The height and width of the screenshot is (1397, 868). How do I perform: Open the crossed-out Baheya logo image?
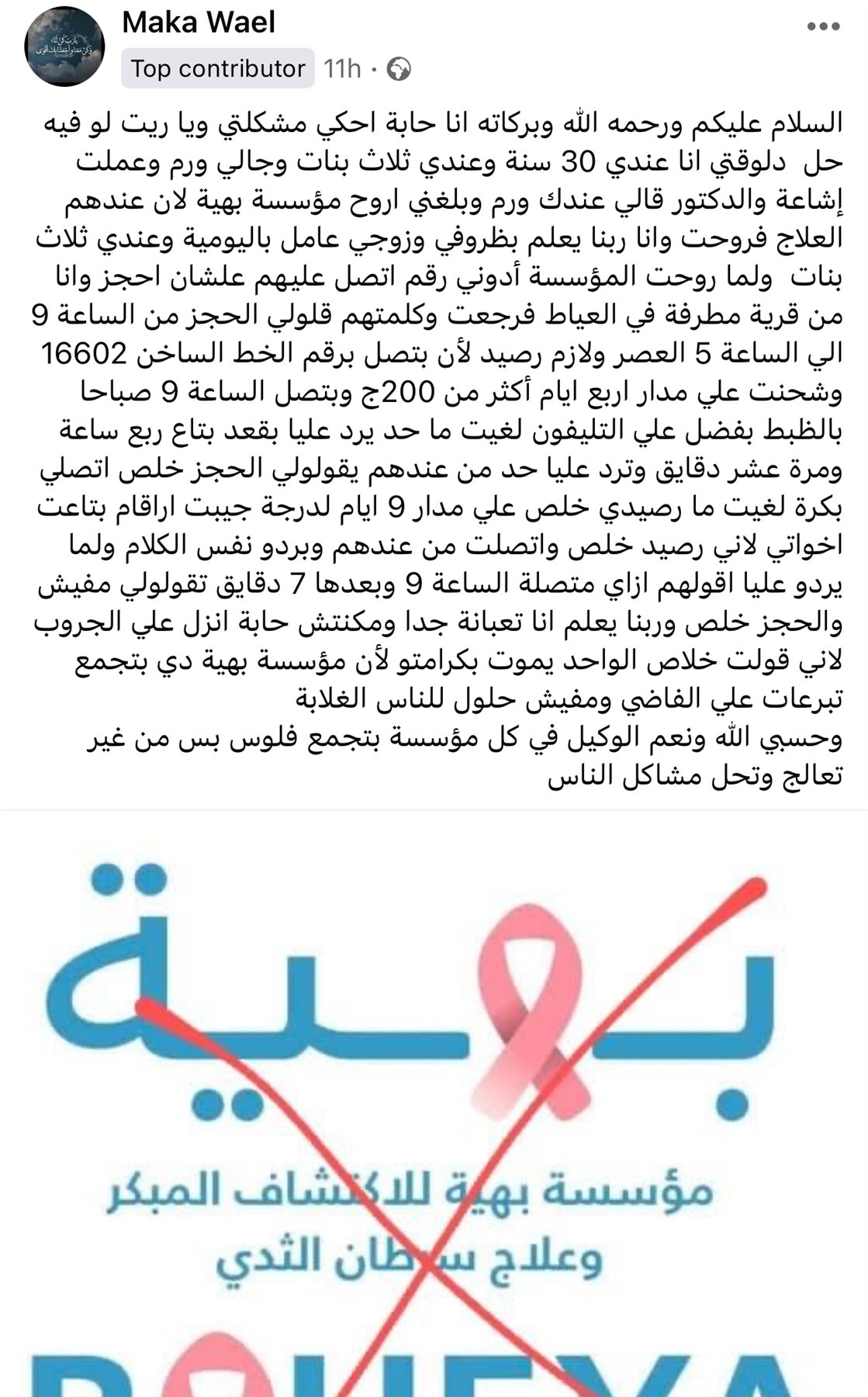tap(434, 1102)
